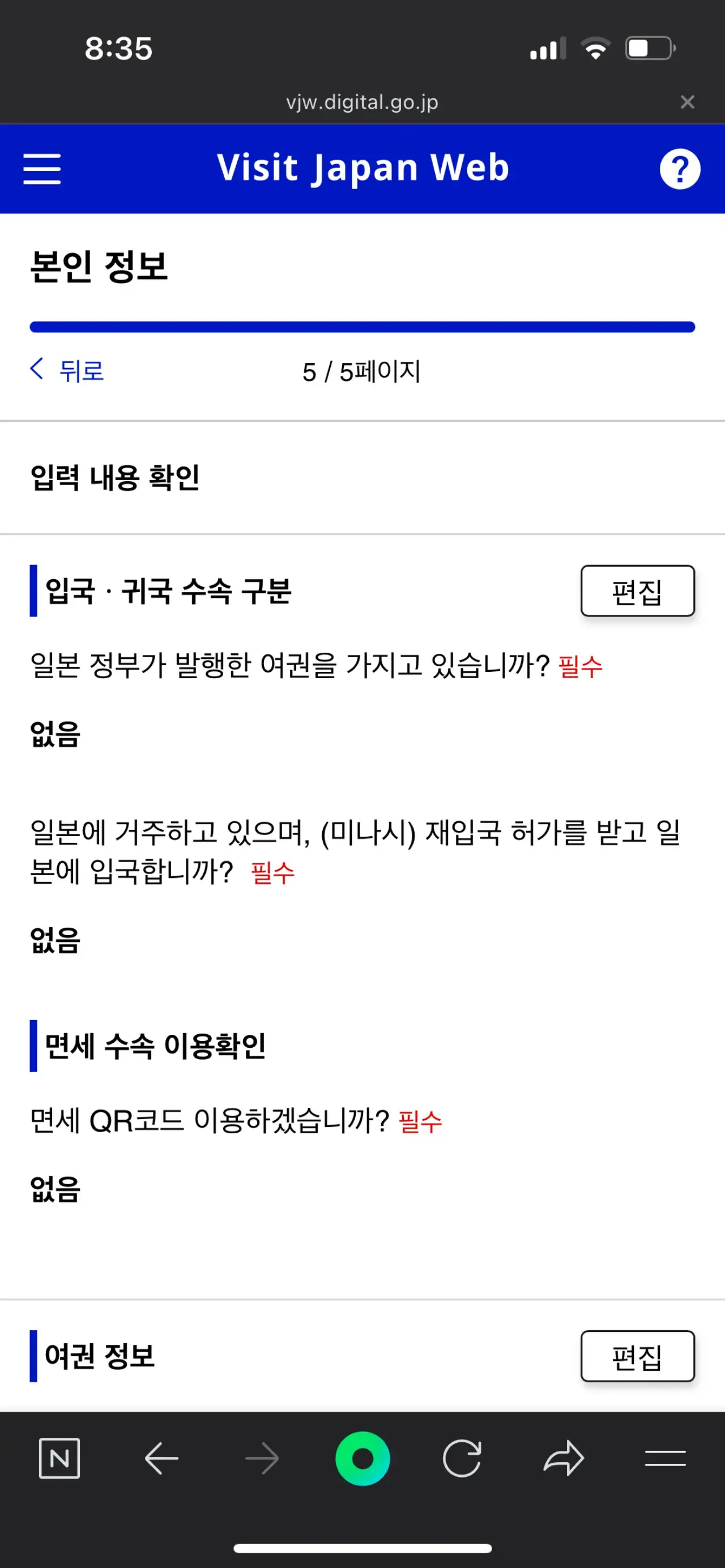This screenshot has height=1568, width=725.
Task: Open the browser menu in bottom toolbar
Action: tap(666, 1458)
